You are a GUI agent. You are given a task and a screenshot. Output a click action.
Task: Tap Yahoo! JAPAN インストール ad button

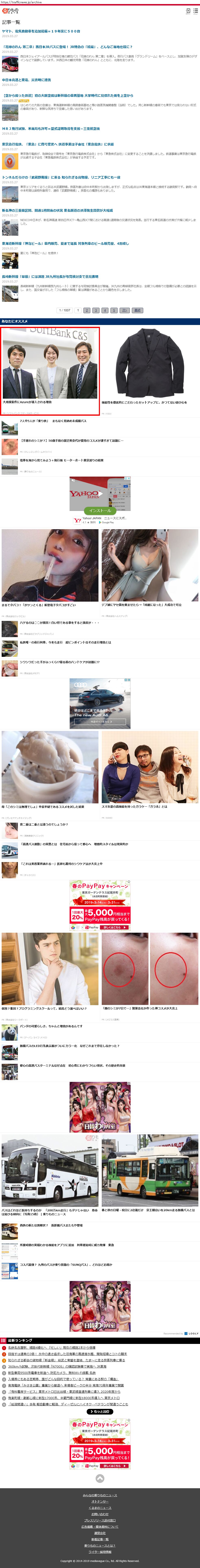100,510
